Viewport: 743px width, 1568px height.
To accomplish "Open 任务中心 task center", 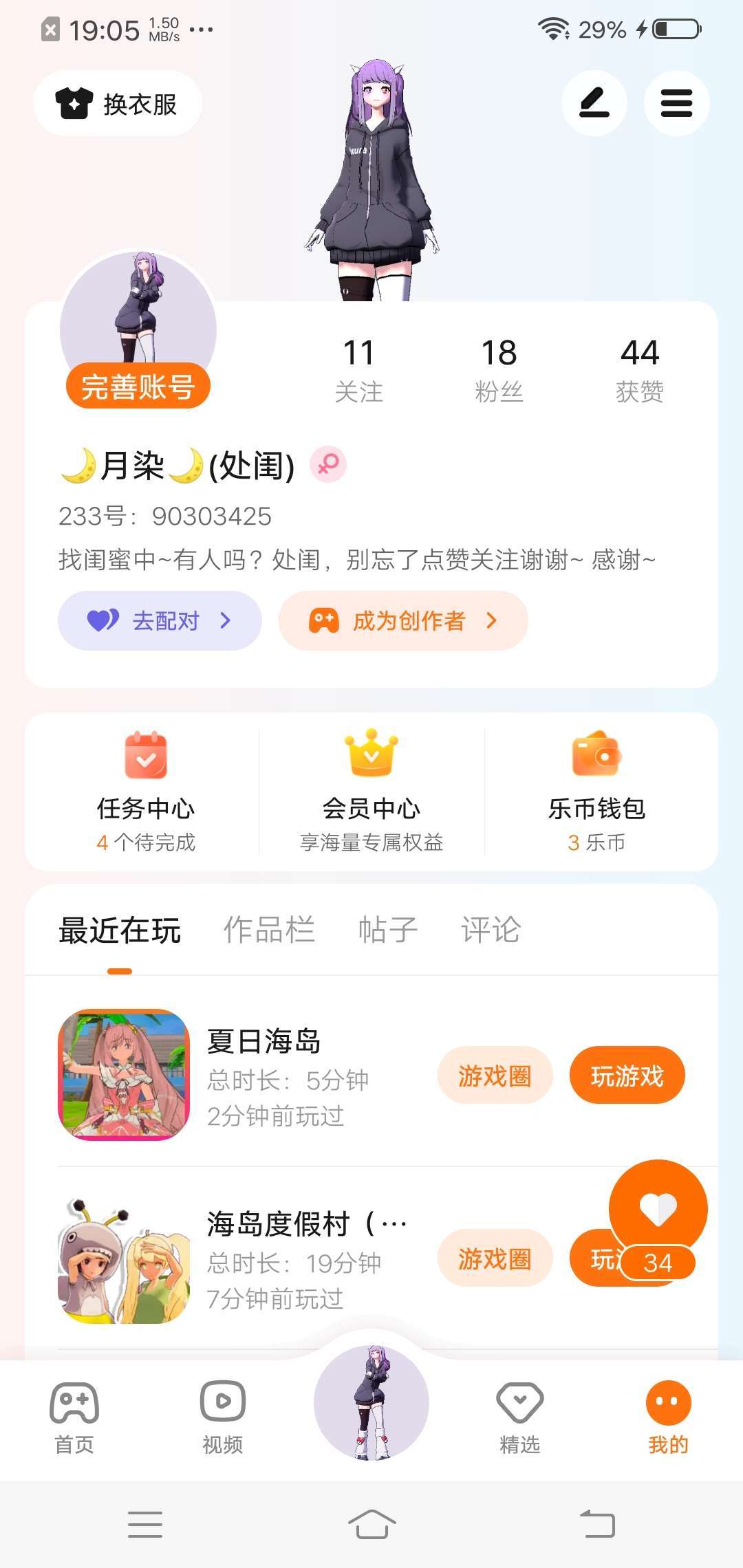I will click(x=146, y=792).
